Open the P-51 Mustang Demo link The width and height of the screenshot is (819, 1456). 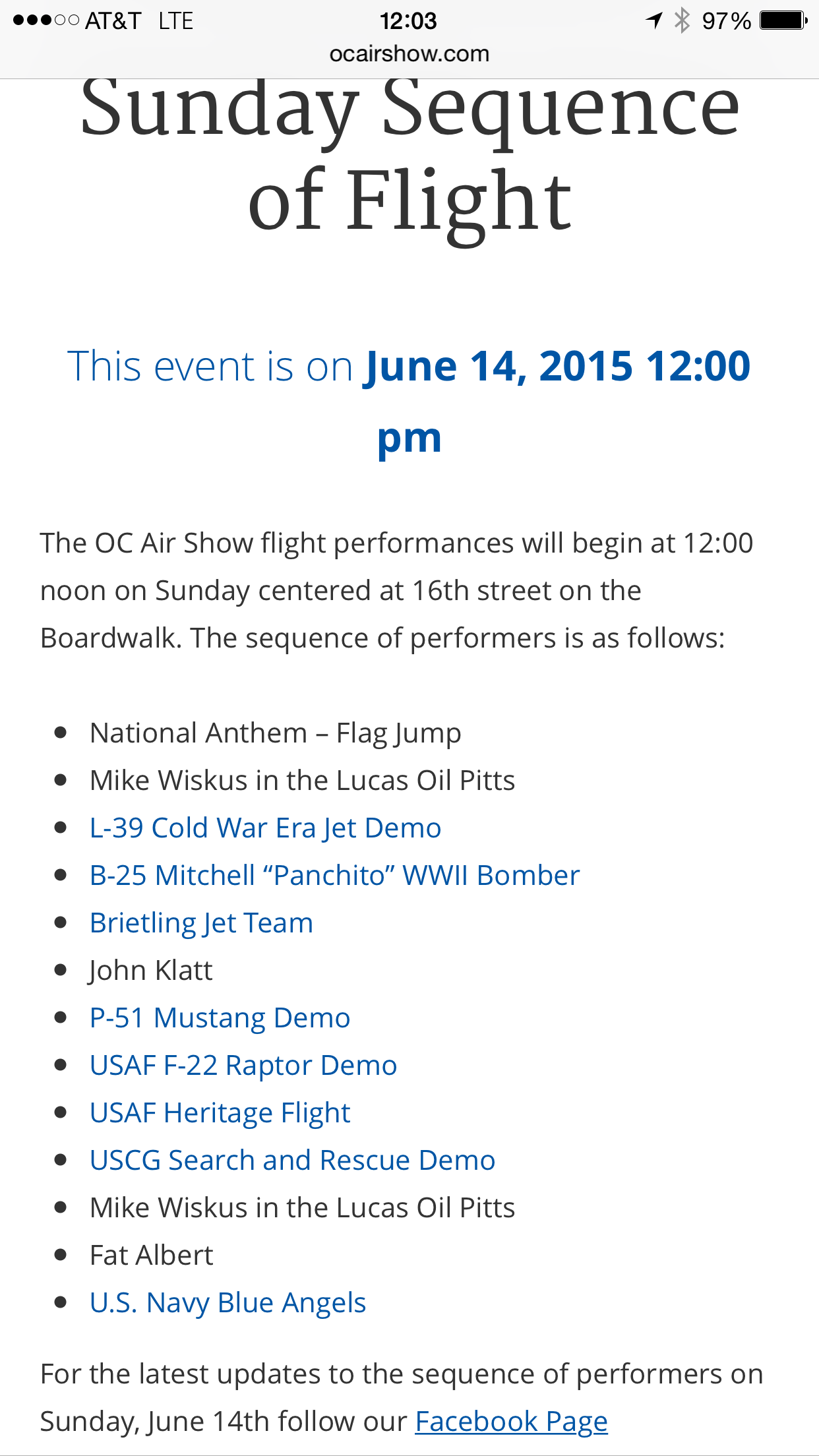tap(220, 1018)
